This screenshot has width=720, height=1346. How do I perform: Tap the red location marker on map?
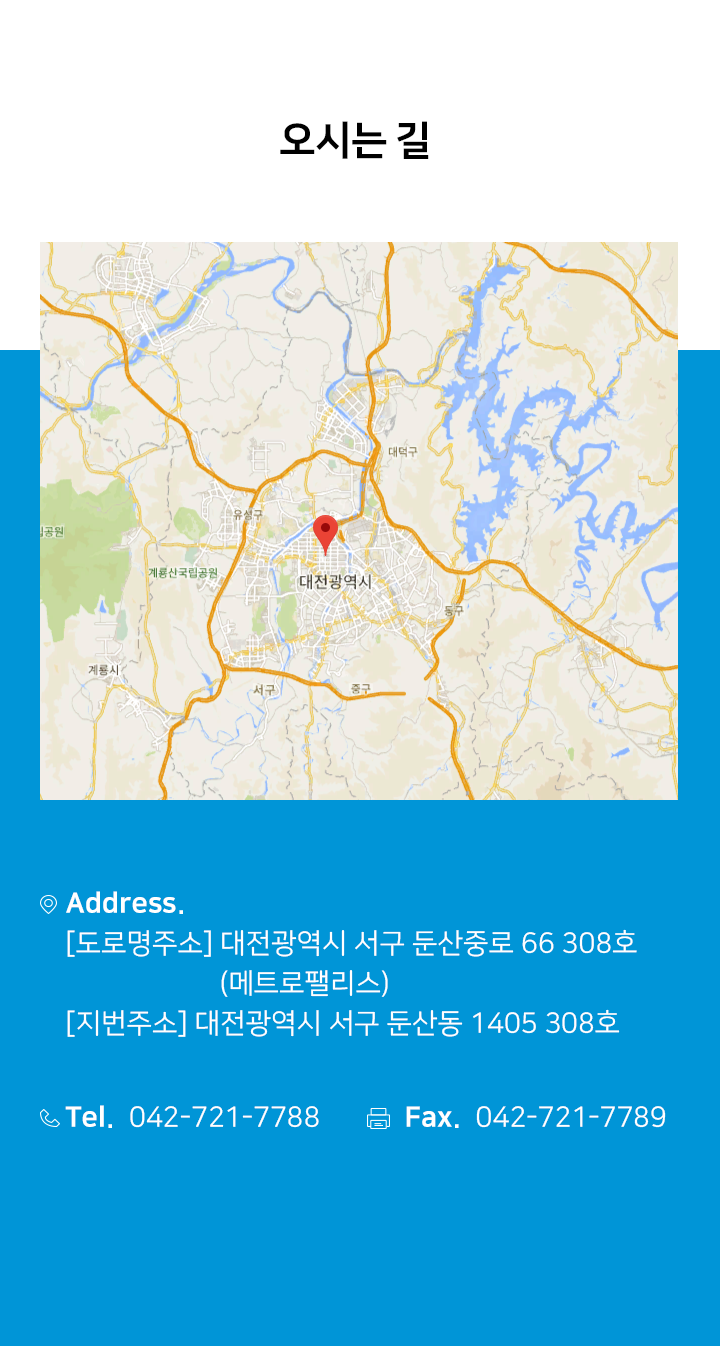(325, 532)
